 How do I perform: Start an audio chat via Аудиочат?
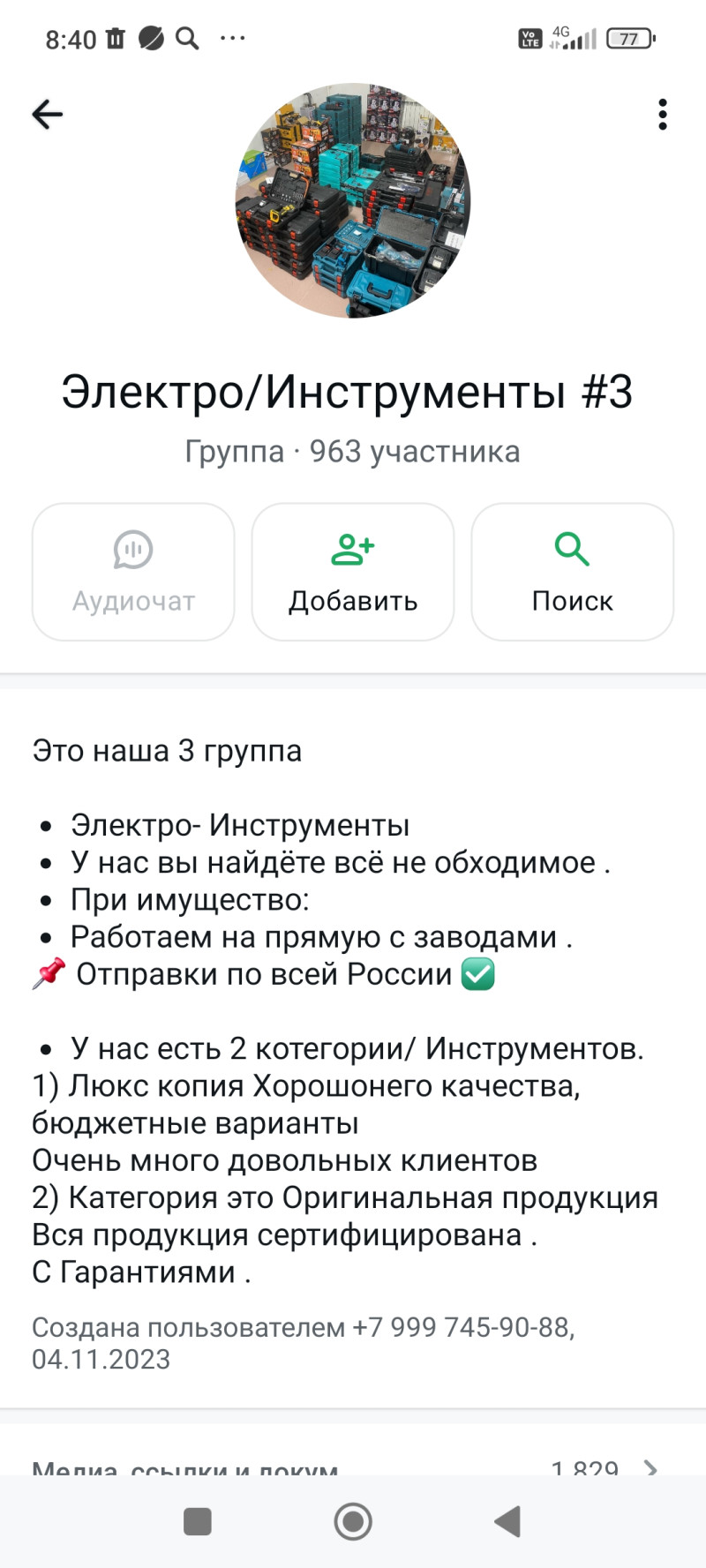(133, 572)
